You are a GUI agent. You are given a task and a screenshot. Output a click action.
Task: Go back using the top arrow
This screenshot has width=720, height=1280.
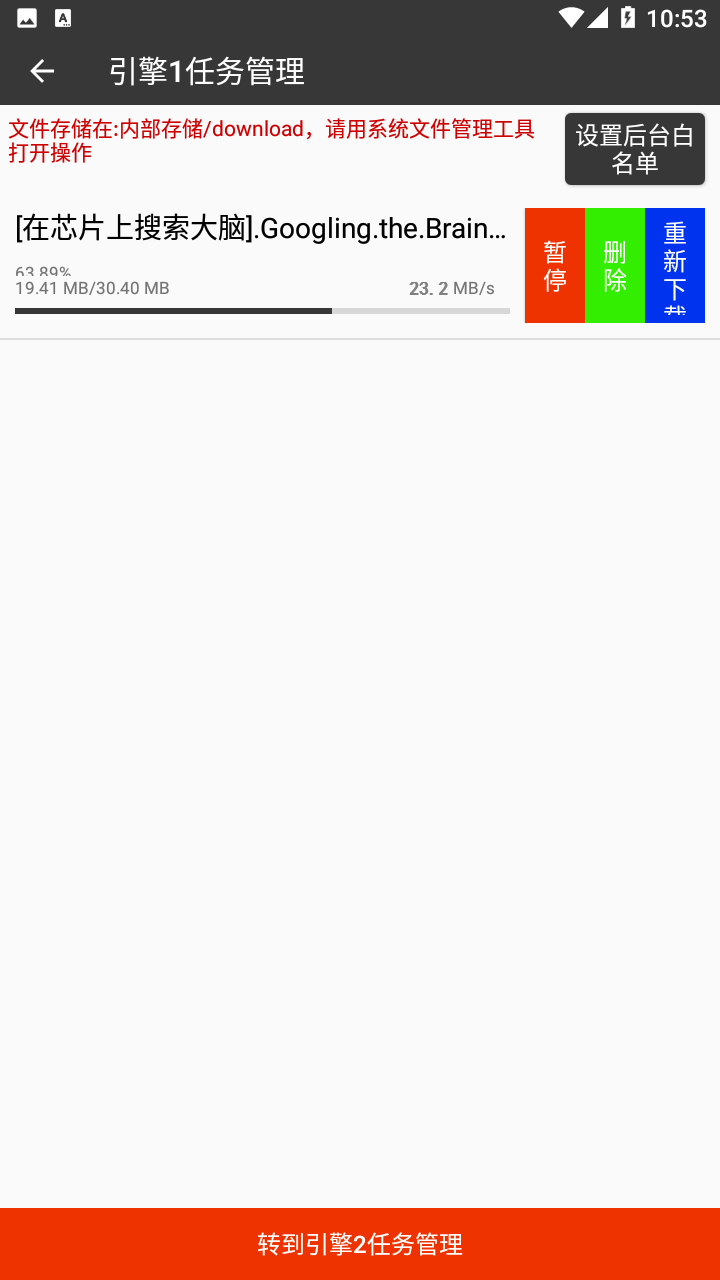point(42,71)
